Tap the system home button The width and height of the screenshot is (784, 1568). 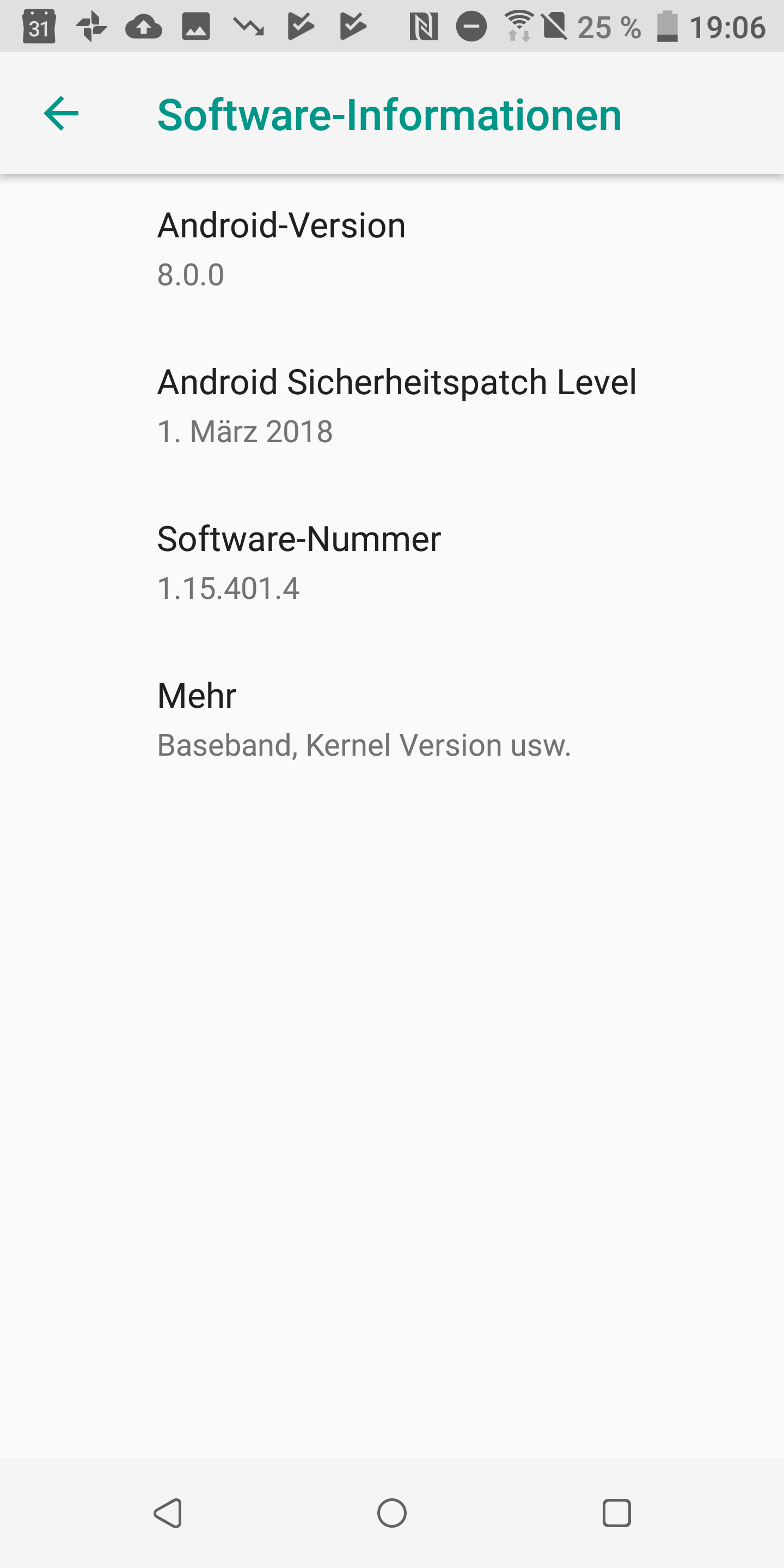pyautogui.click(x=392, y=1512)
